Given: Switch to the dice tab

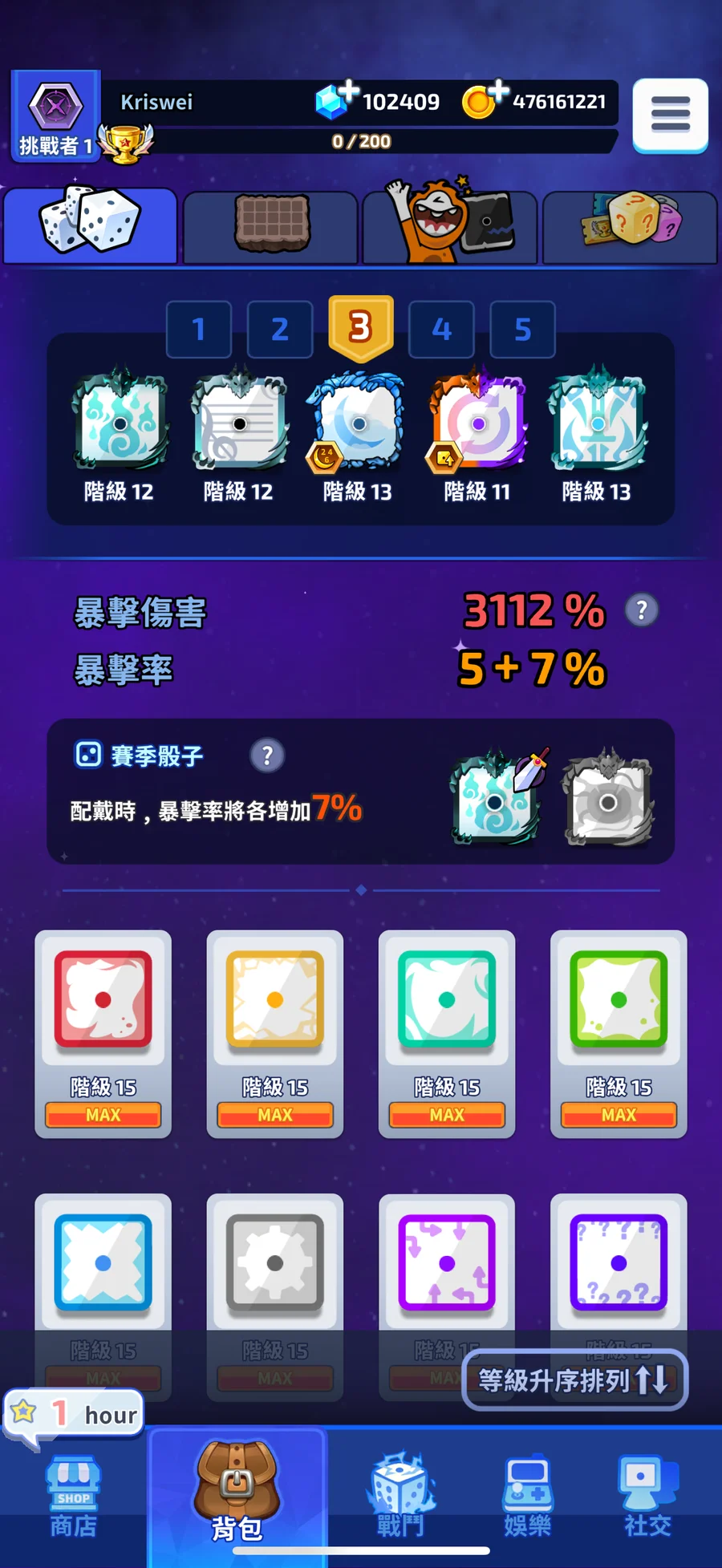Looking at the screenshot, I should click(x=90, y=225).
